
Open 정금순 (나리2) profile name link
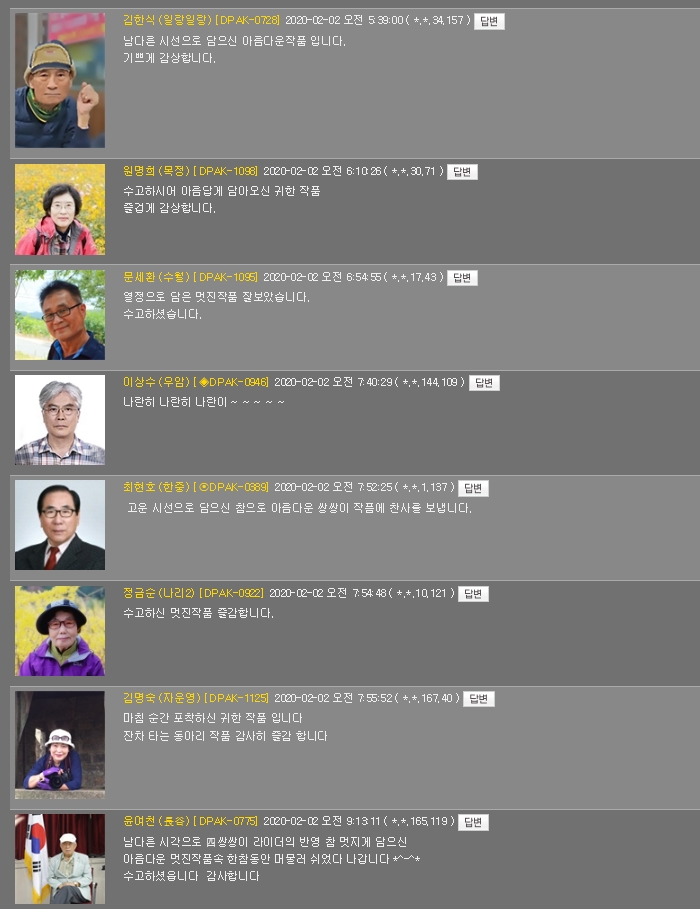[x=159, y=593]
